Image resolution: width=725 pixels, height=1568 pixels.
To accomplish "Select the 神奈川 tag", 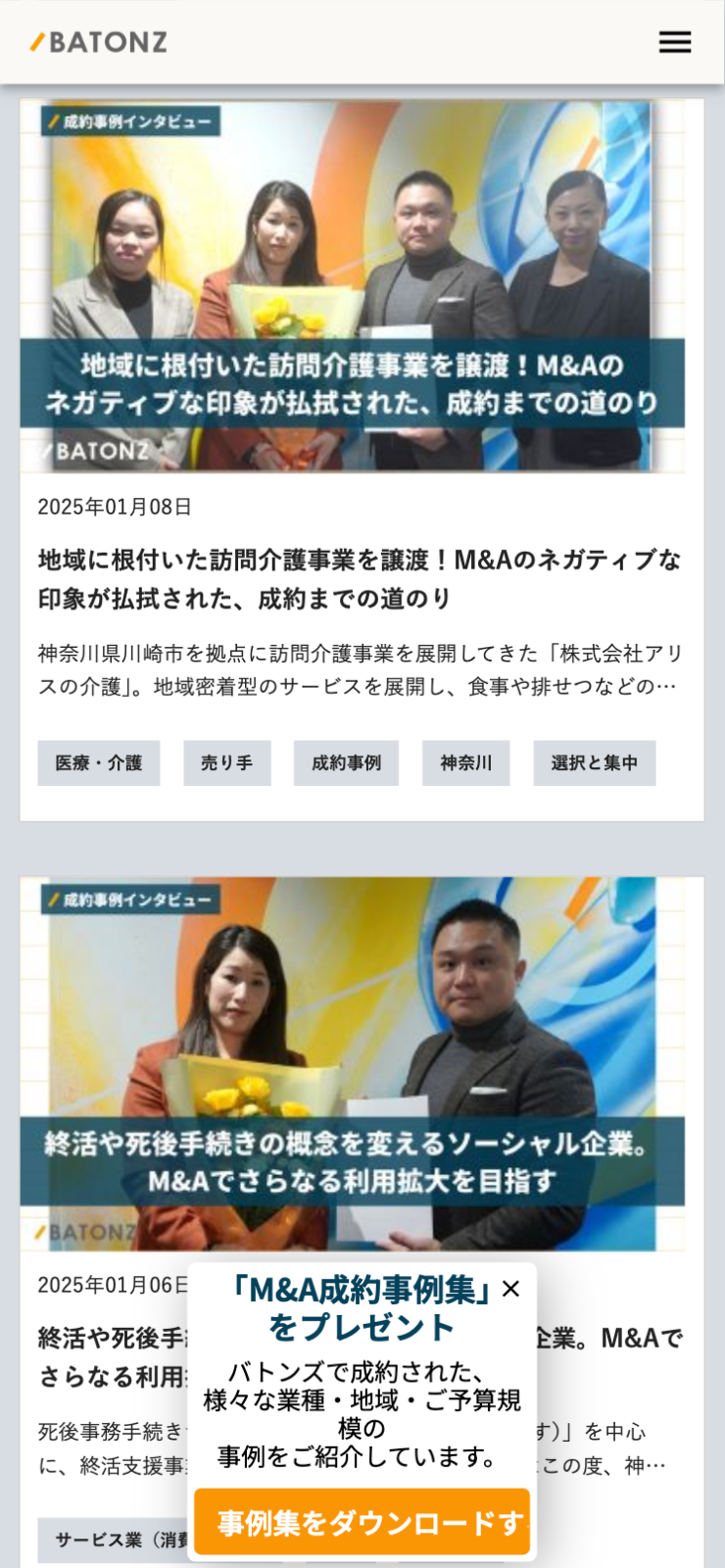I will point(465,762).
